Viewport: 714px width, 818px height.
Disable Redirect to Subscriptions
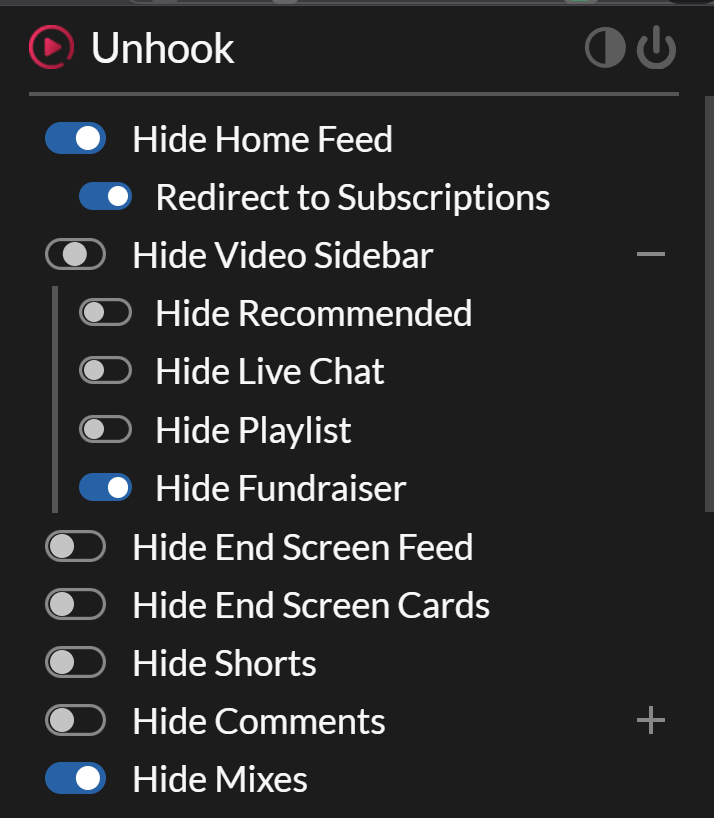pyautogui.click(x=105, y=197)
